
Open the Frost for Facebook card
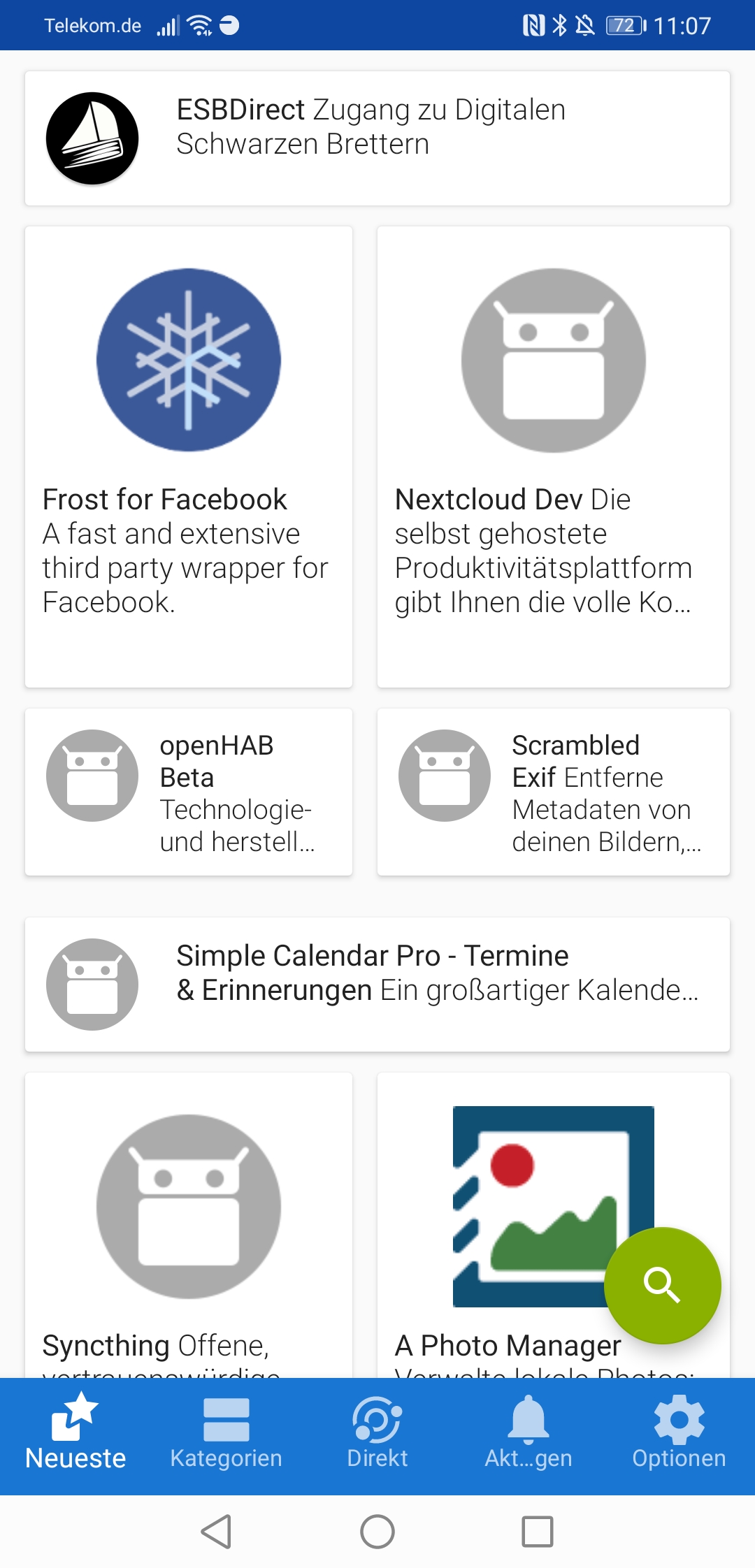pyautogui.click(x=189, y=457)
